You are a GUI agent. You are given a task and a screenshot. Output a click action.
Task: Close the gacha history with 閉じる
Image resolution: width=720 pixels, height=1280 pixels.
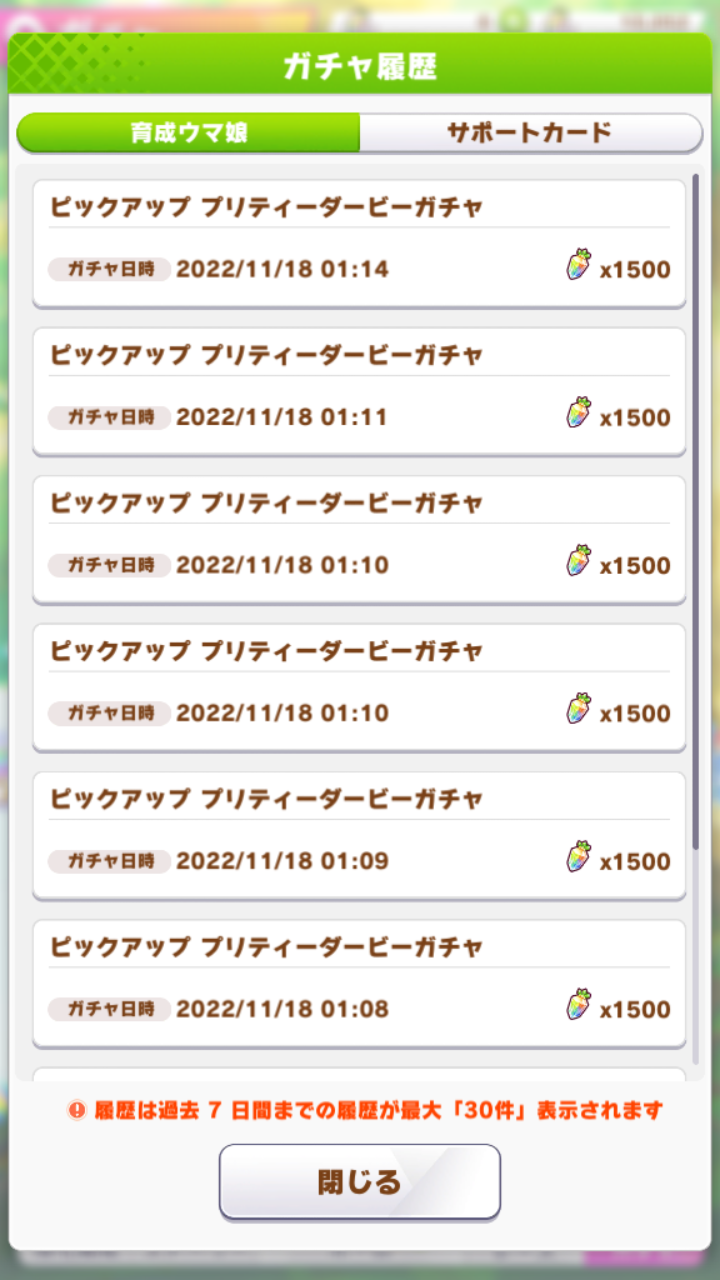[359, 1181]
